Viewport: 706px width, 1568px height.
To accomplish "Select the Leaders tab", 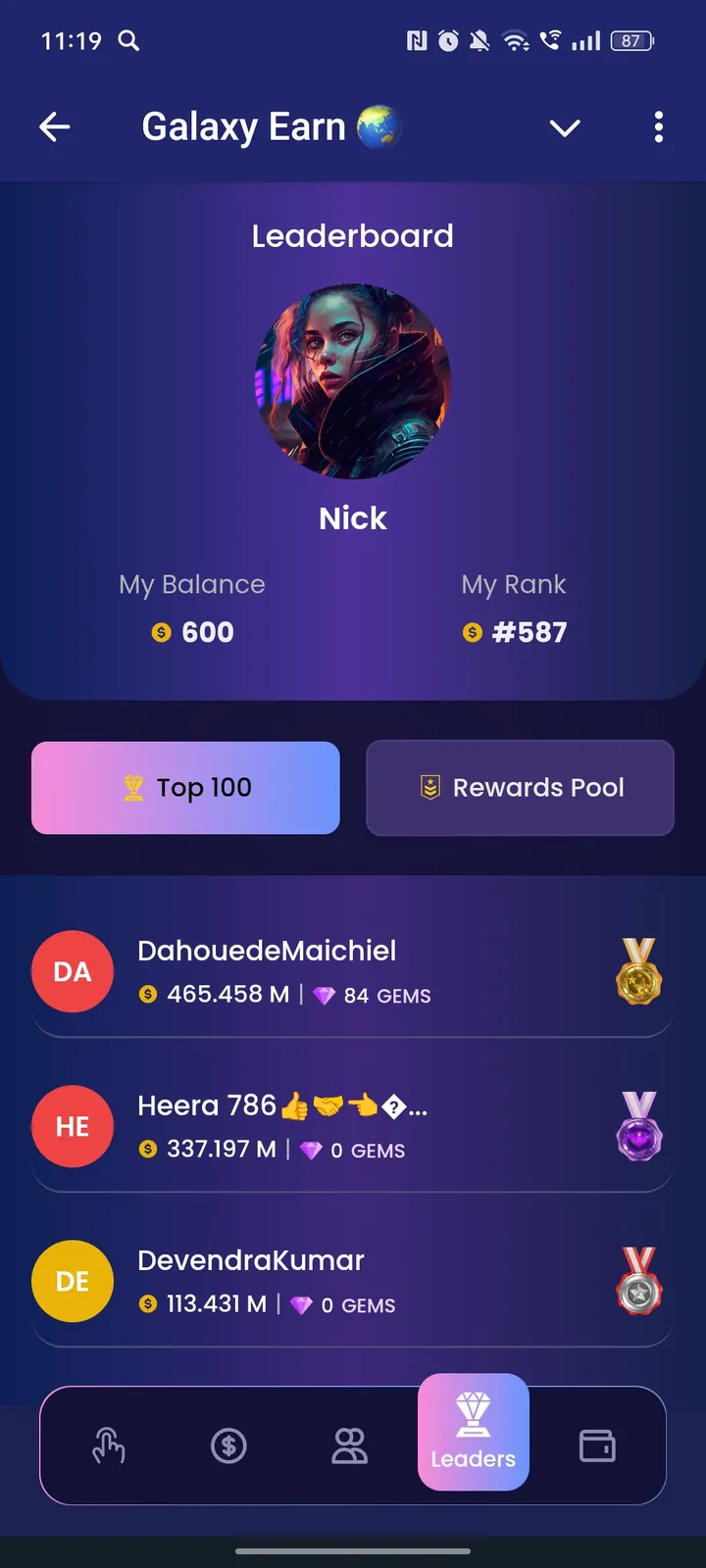I will pyautogui.click(x=474, y=1433).
